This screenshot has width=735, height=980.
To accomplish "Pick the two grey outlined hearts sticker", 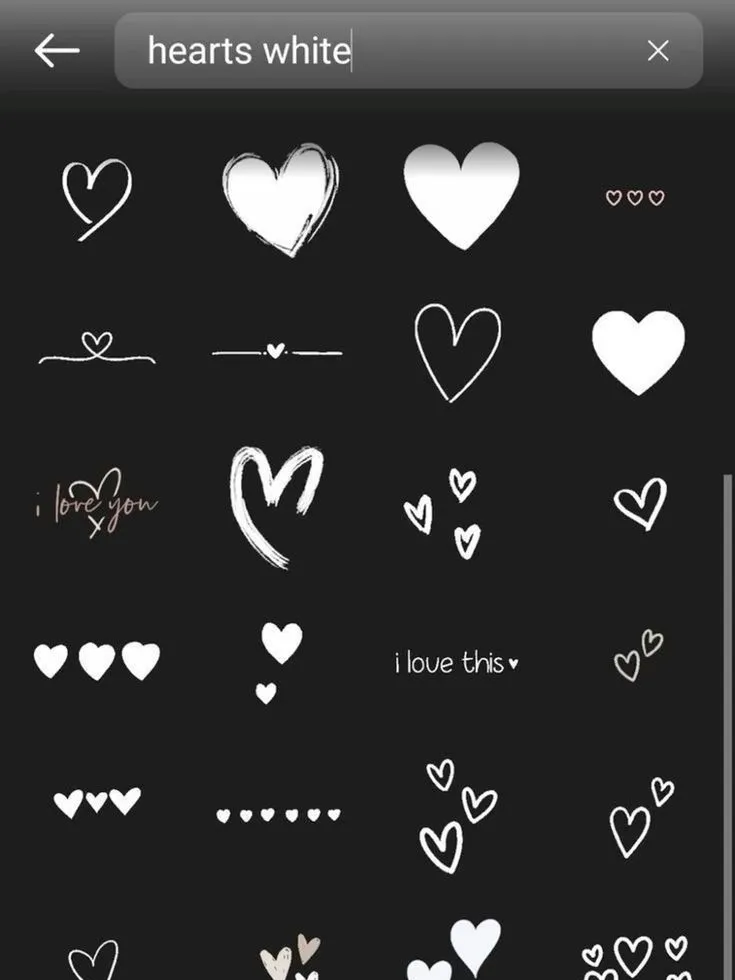I will click(637, 656).
